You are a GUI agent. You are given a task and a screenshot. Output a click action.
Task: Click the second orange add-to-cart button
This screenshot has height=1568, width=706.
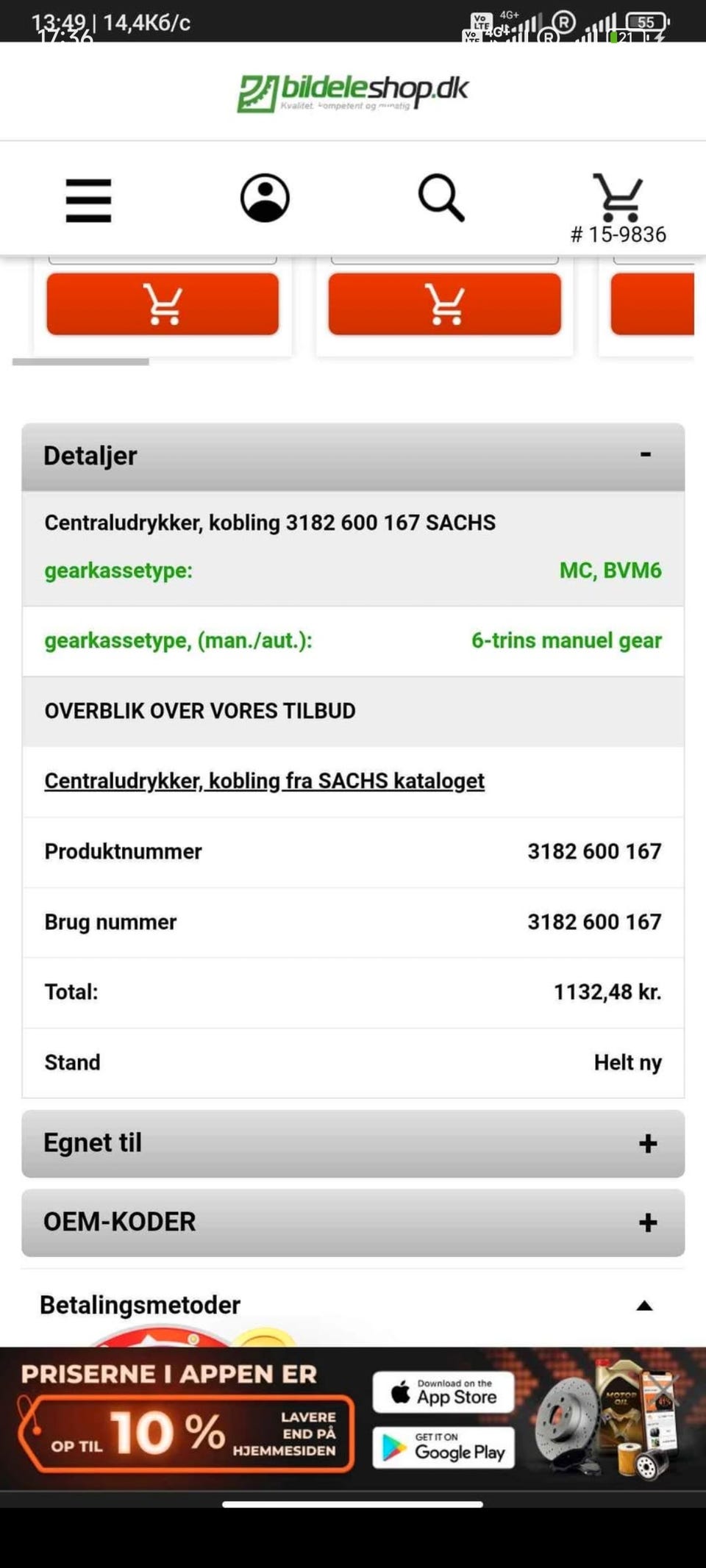pyautogui.click(x=444, y=304)
